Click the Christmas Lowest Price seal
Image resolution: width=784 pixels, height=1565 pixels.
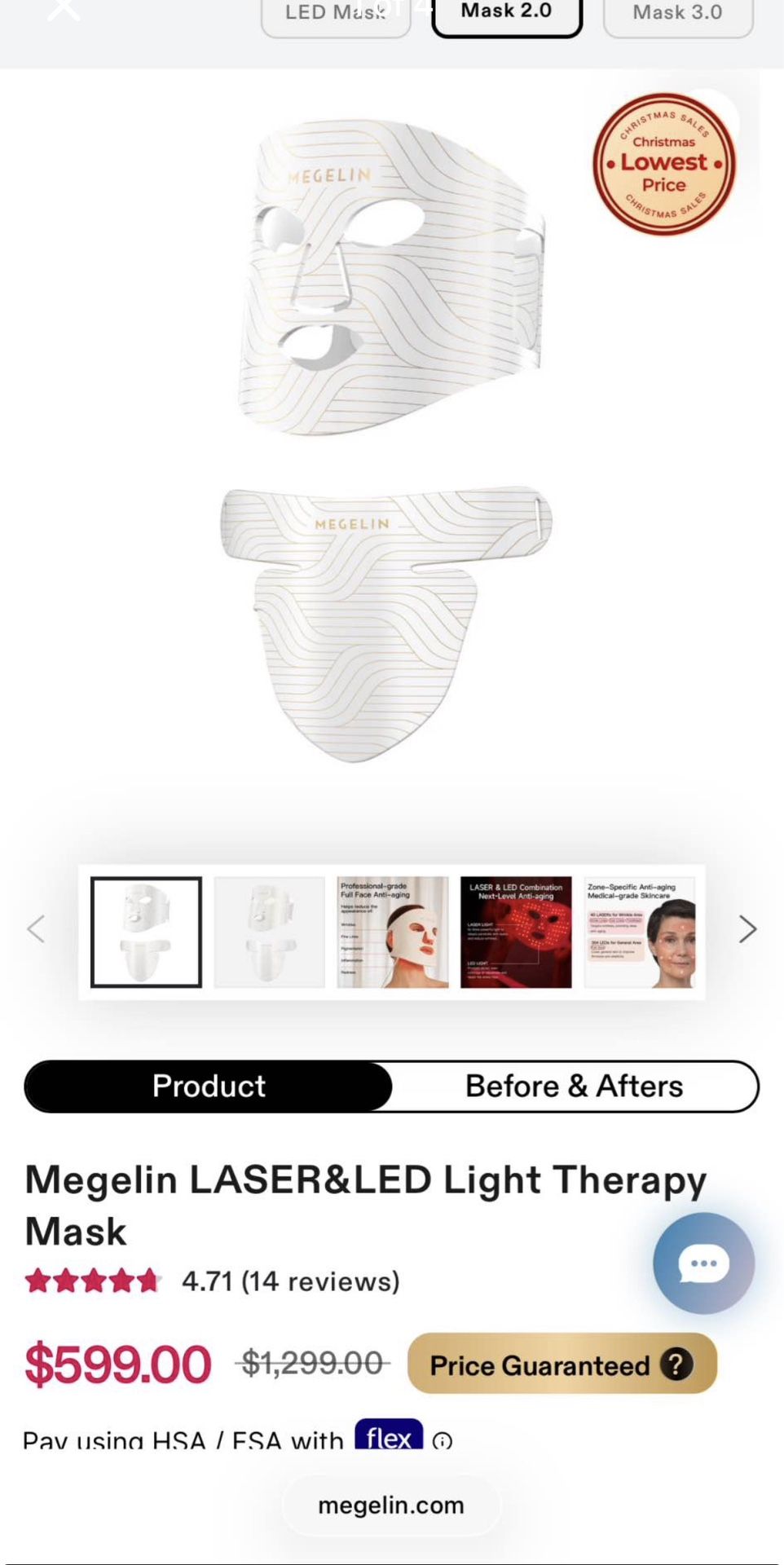point(663,163)
